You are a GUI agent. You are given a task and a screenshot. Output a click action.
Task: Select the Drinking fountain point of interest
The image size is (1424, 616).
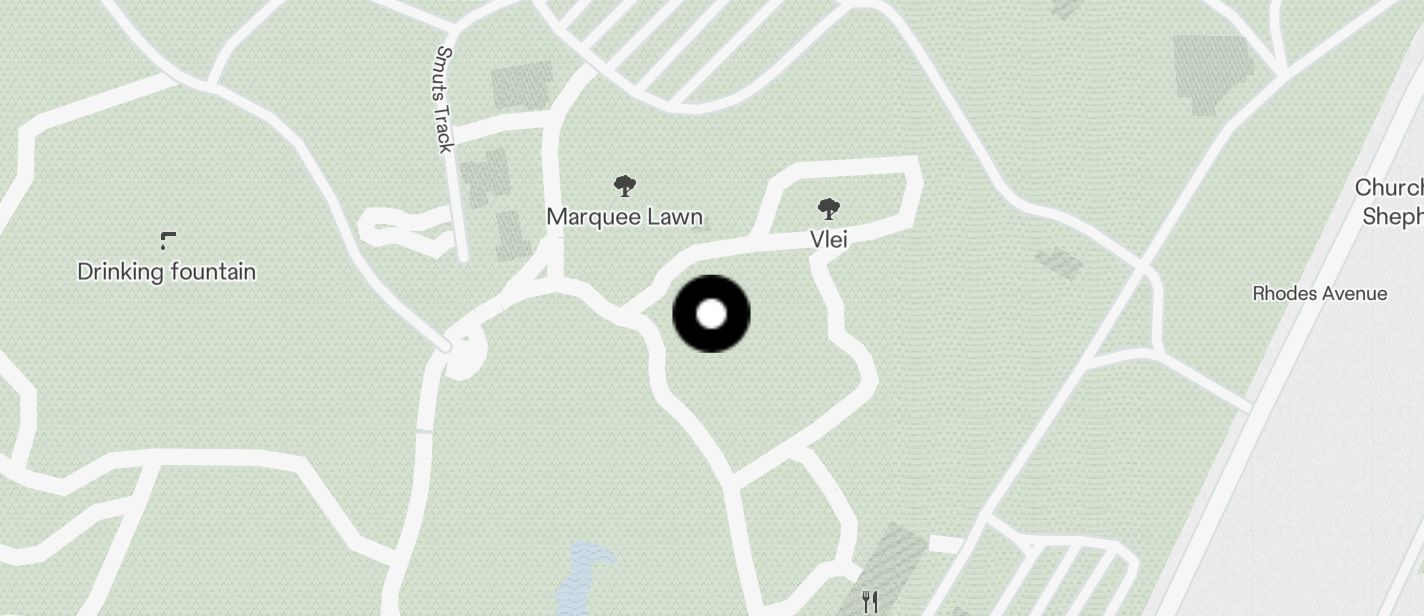pos(167,240)
